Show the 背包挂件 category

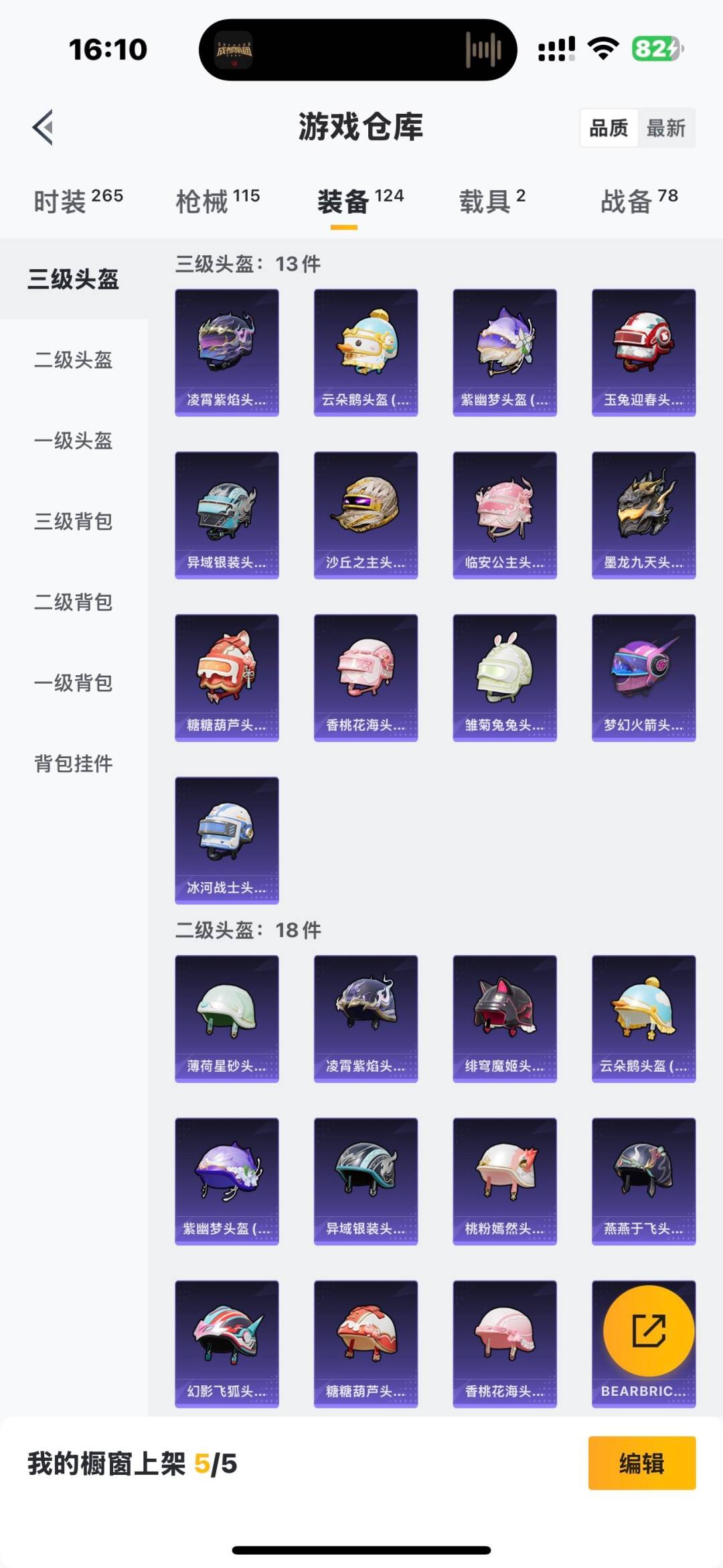coord(74,764)
